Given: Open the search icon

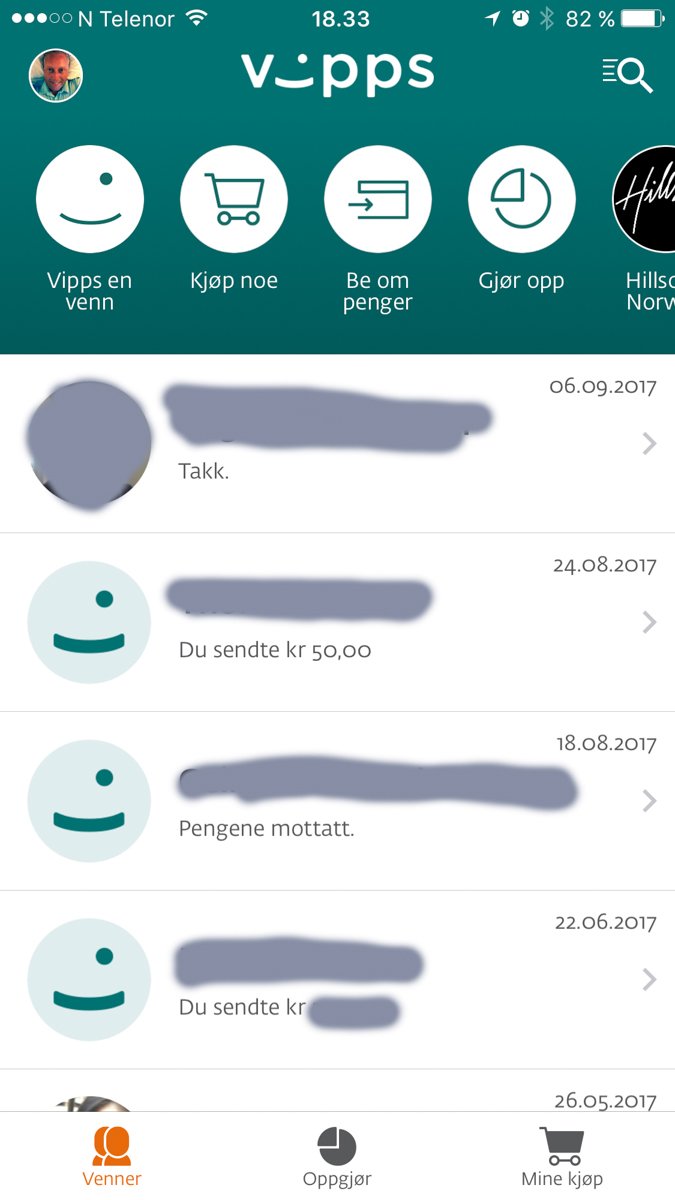Looking at the screenshot, I should [x=628, y=75].
